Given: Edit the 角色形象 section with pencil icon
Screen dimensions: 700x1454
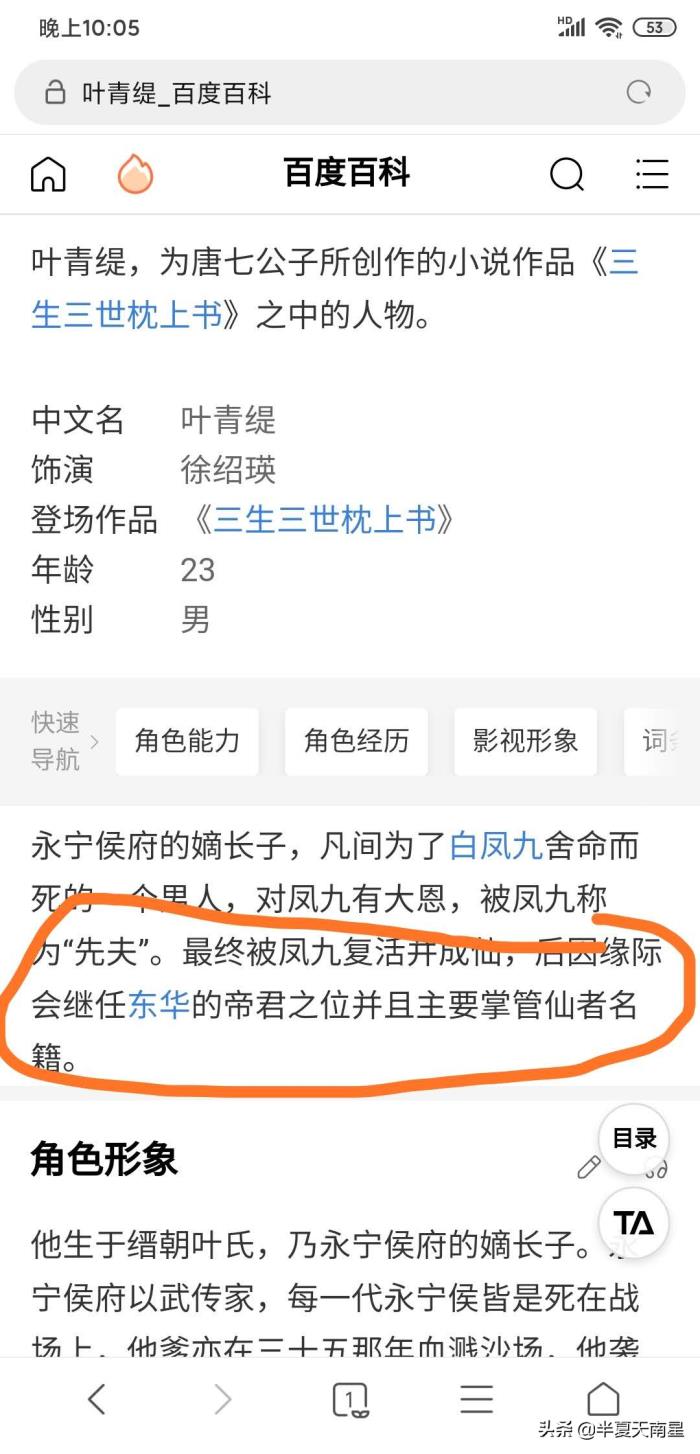Looking at the screenshot, I should coord(588,1167).
